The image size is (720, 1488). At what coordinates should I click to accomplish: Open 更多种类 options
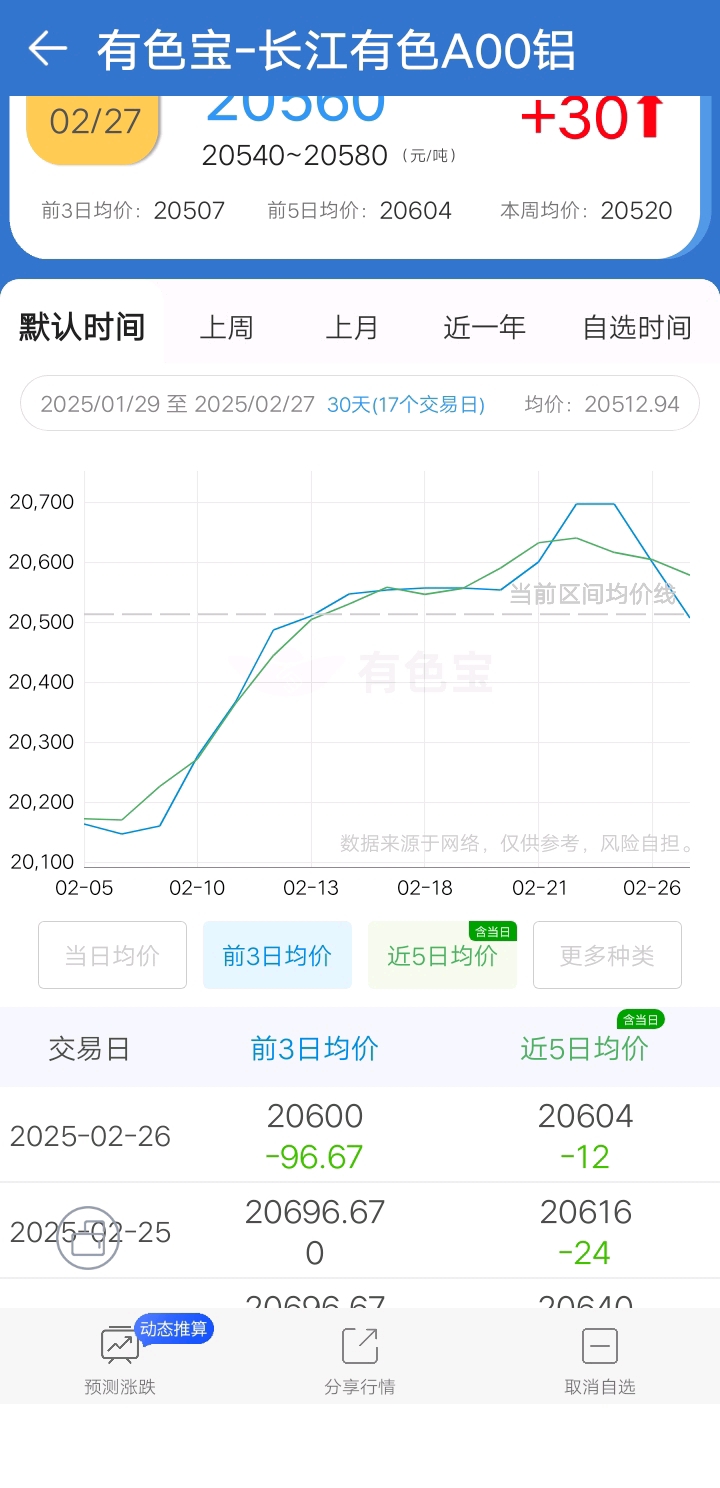click(607, 955)
